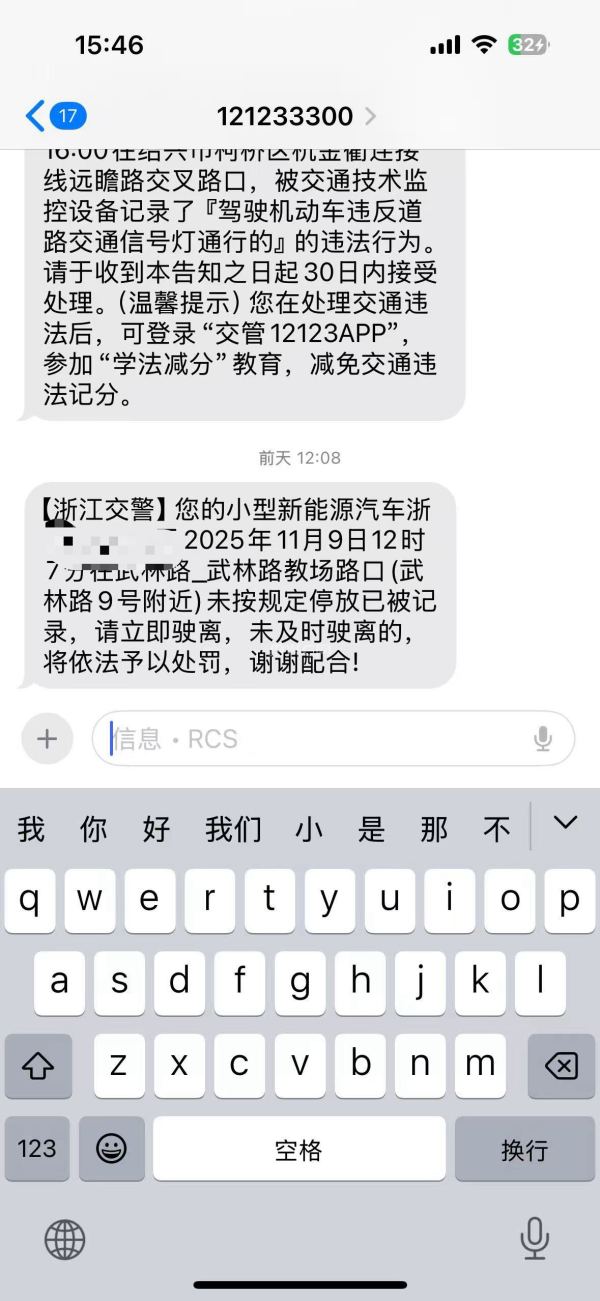The width and height of the screenshot is (600, 1301).
Task: Open the plus attachments menu
Action: pyautogui.click(x=47, y=739)
